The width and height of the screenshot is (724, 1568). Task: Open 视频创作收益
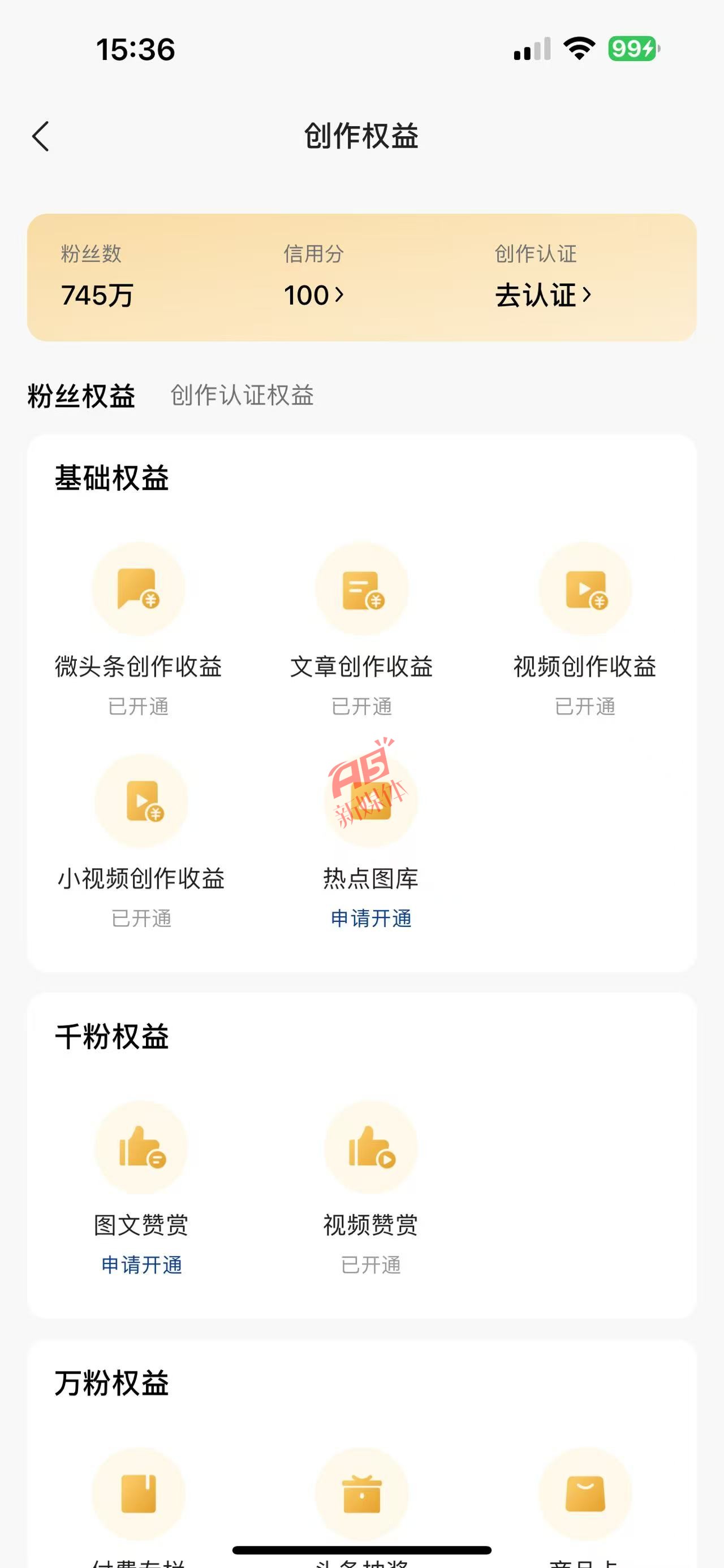click(584, 589)
